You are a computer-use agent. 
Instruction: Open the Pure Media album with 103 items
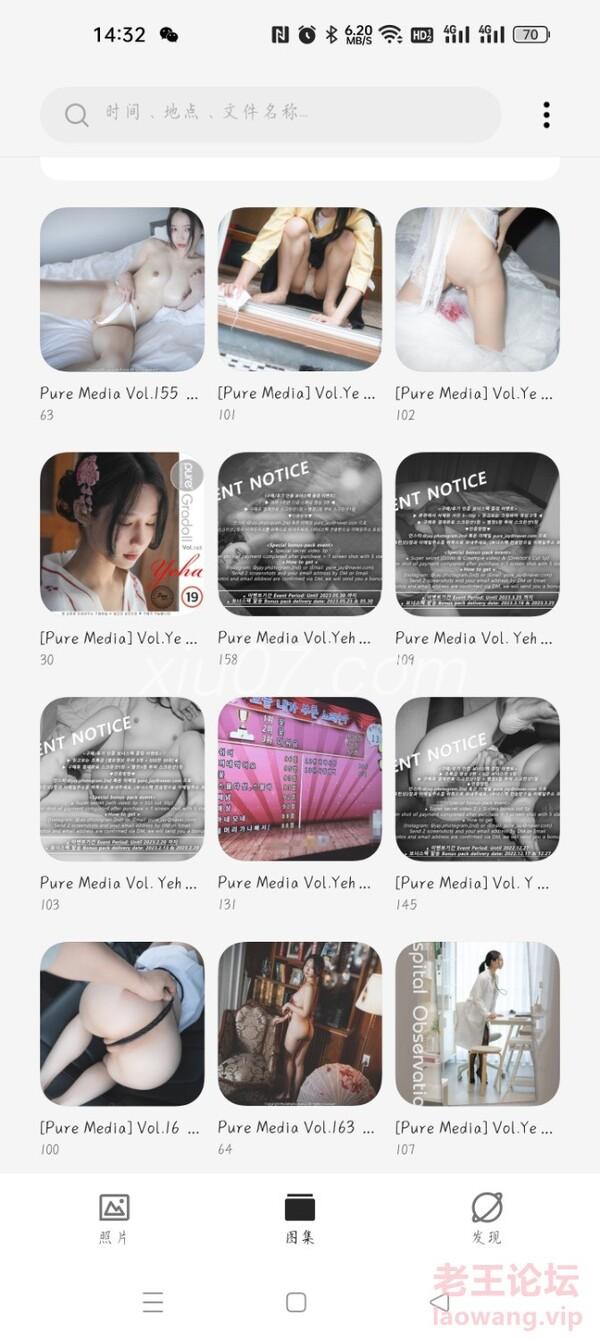pos(122,779)
